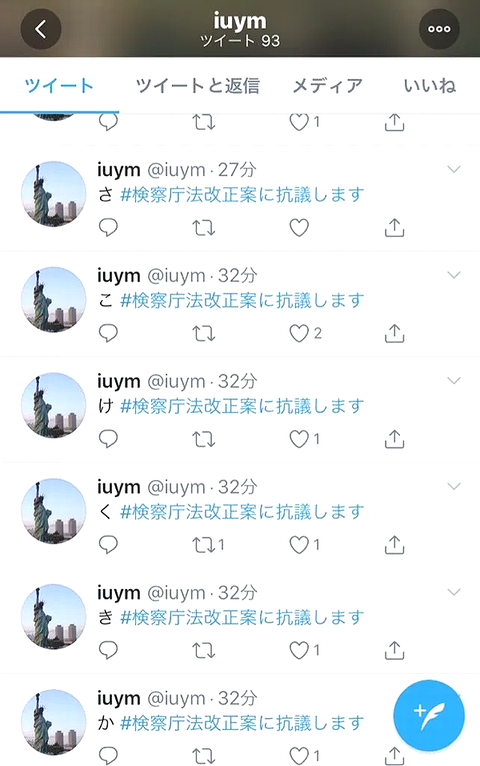Switch to the ツイートと返信 tab
This screenshot has width=480, height=766.
(x=197, y=86)
